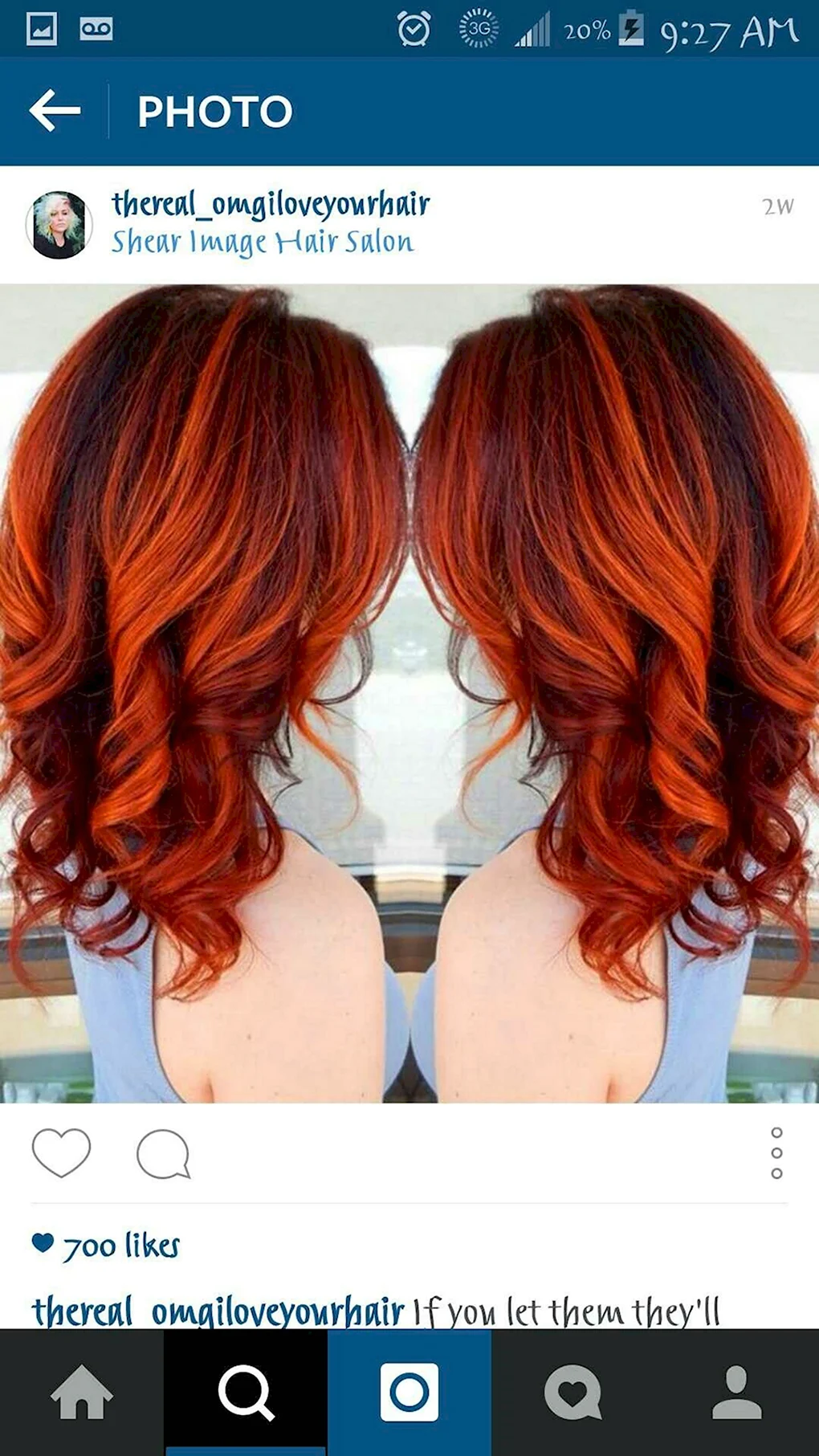
Task: Switch to the Home tab
Action: coord(82,1393)
